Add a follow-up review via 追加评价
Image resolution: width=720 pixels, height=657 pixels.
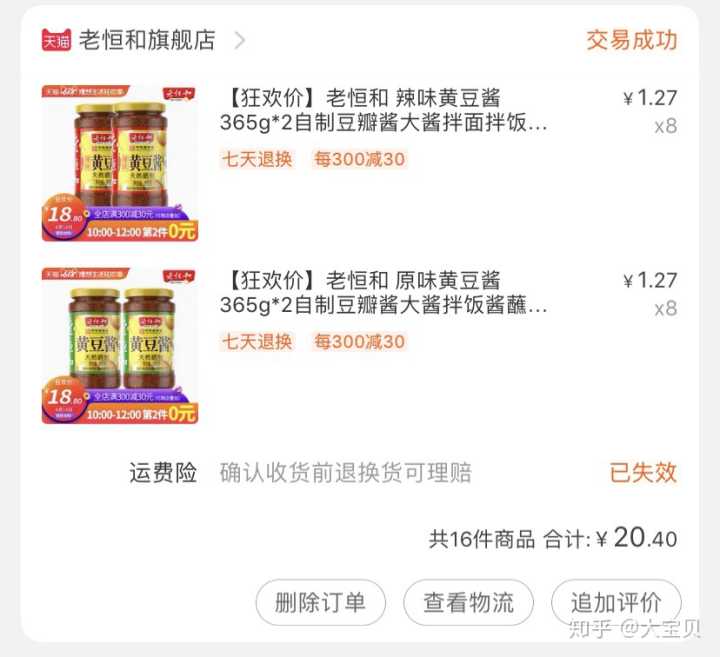pyautogui.click(x=615, y=602)
